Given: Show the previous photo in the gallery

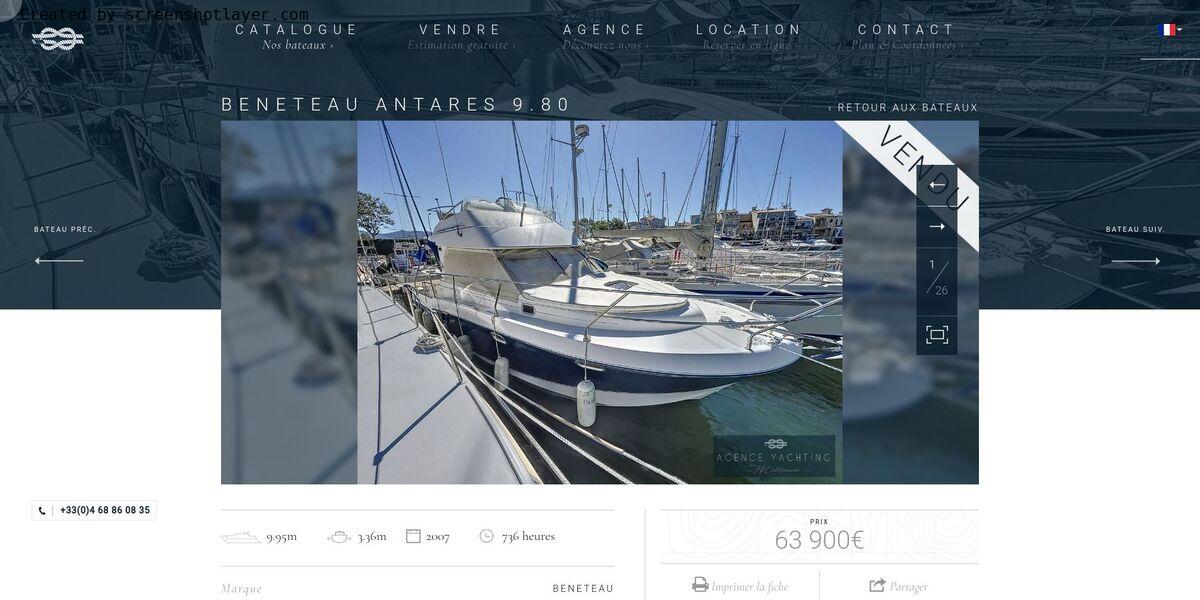Looking at the screenshot, I should [x=937, y=185].
